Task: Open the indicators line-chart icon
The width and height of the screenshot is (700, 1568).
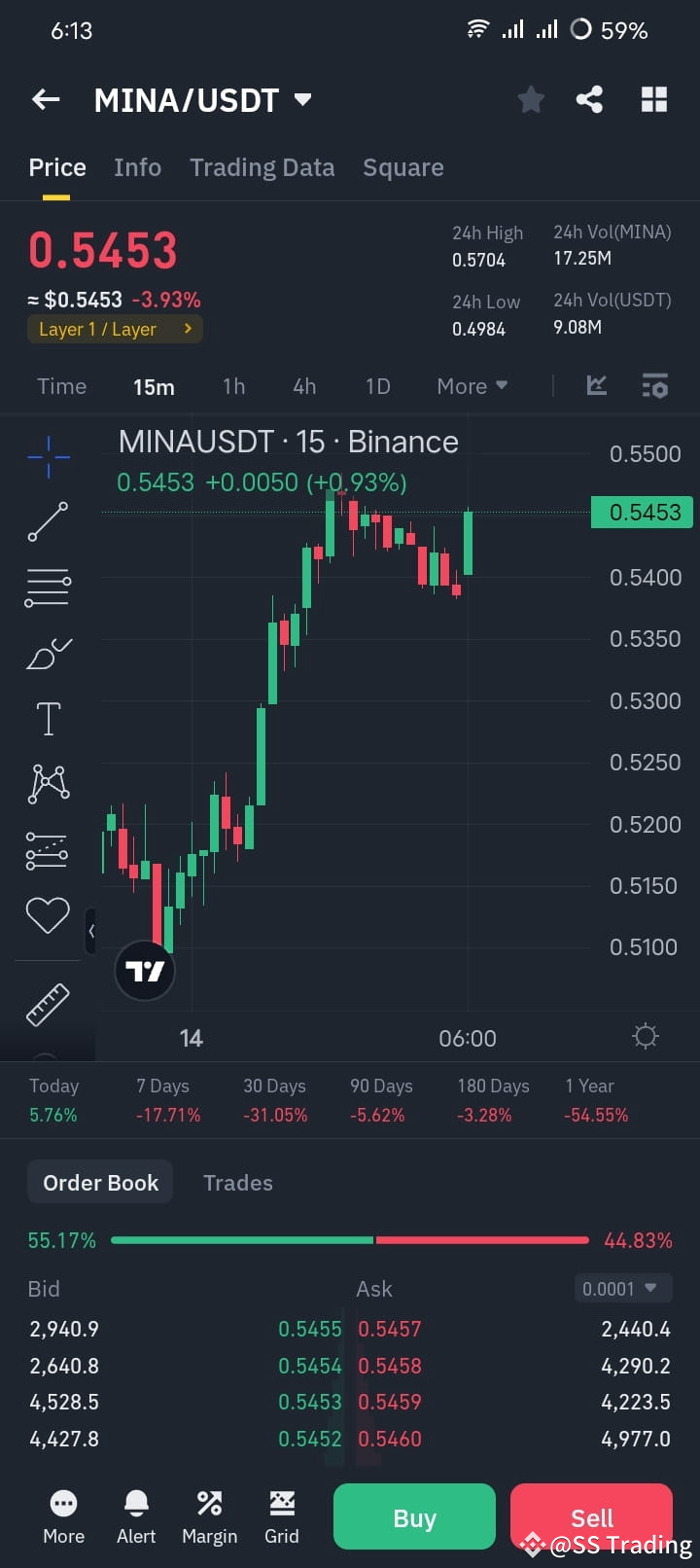Action: pyautogui.click(x=596, y=385)
